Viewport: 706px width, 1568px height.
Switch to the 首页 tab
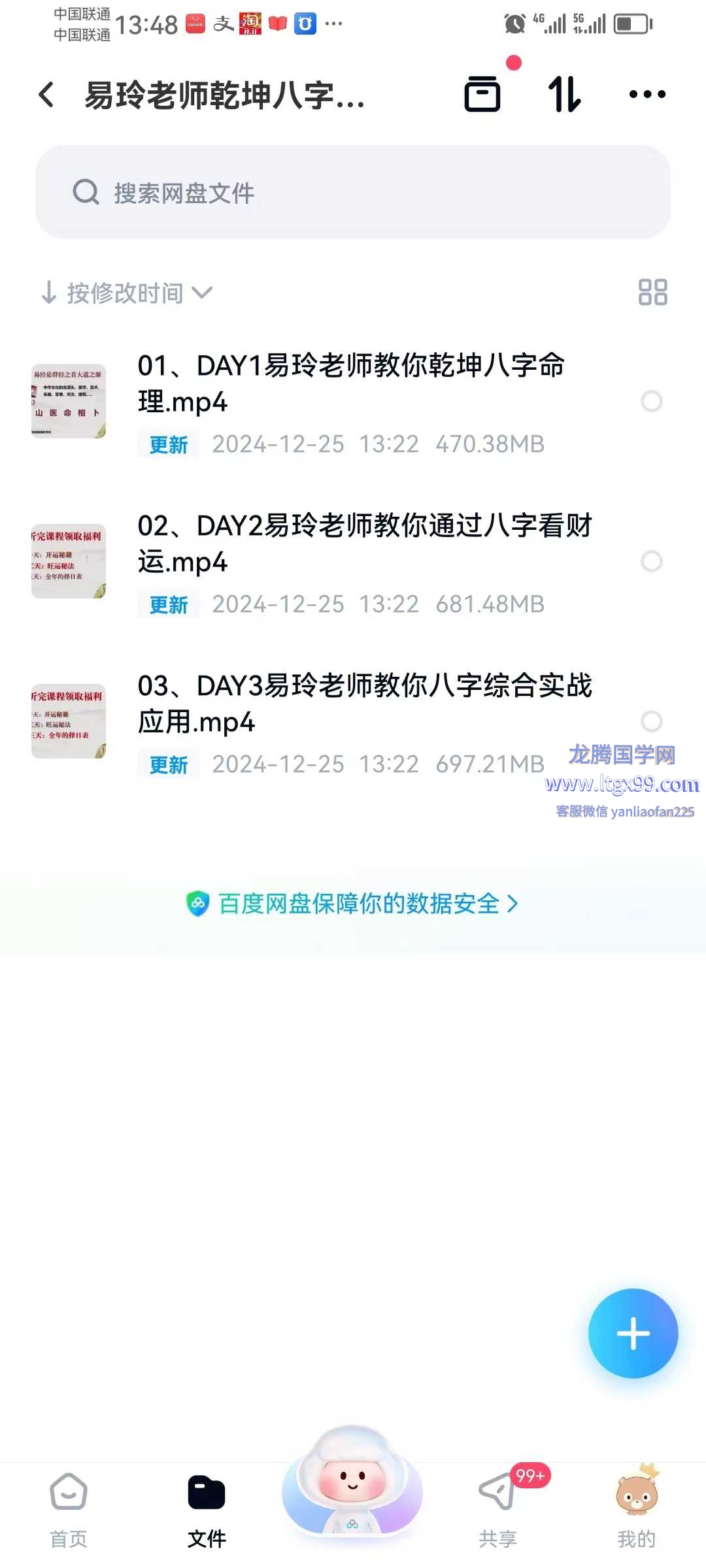click(69, 1510)
